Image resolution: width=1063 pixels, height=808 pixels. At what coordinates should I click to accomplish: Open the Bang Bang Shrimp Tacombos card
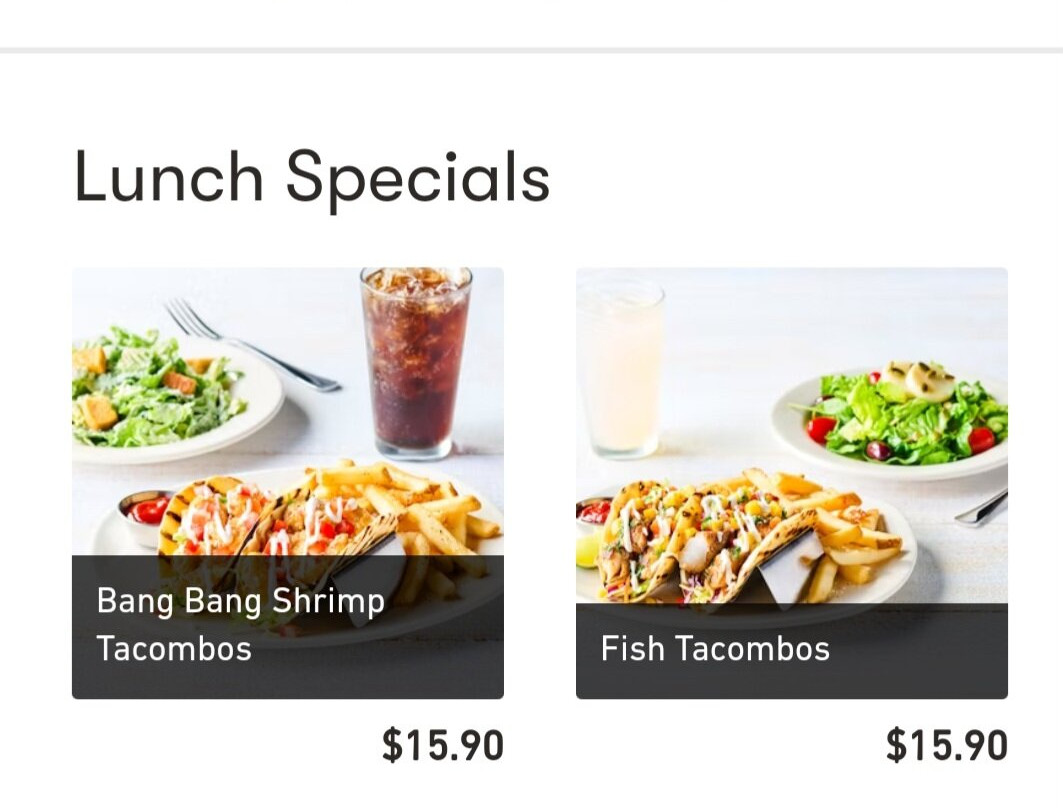coord(287,483)
